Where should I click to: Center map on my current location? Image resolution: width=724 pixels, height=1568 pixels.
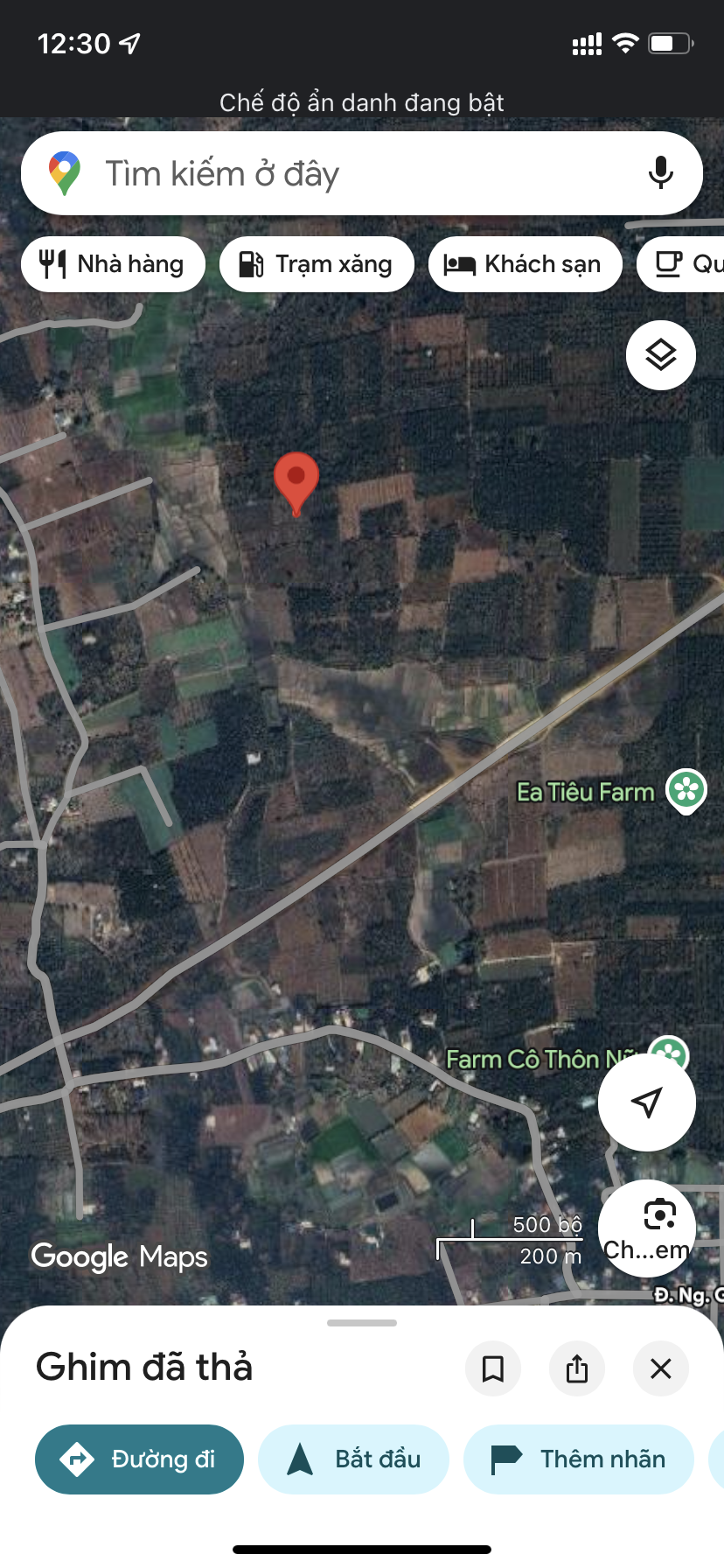(647, 1102)
